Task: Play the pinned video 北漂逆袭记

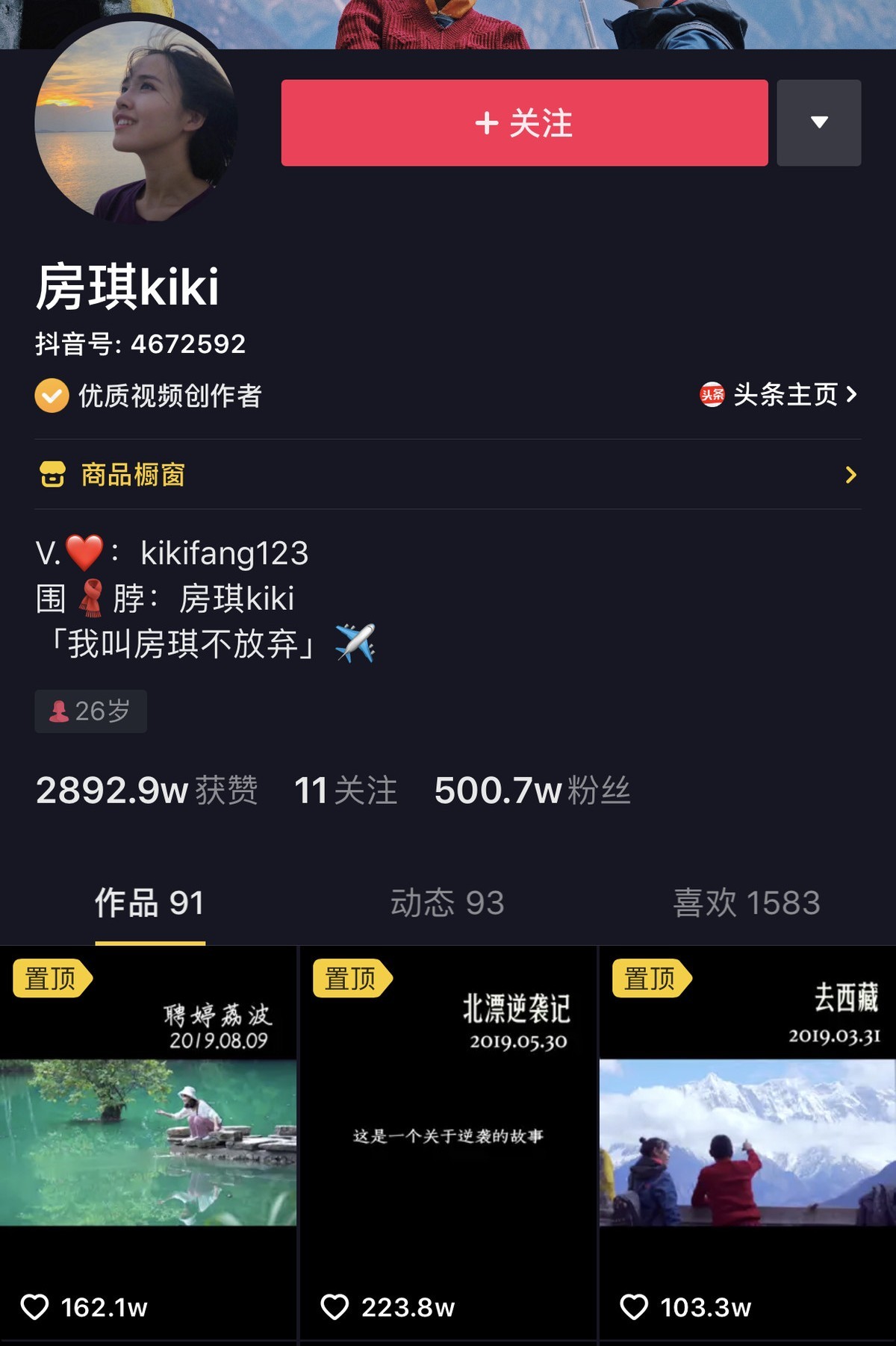Action: [447, 1142]
